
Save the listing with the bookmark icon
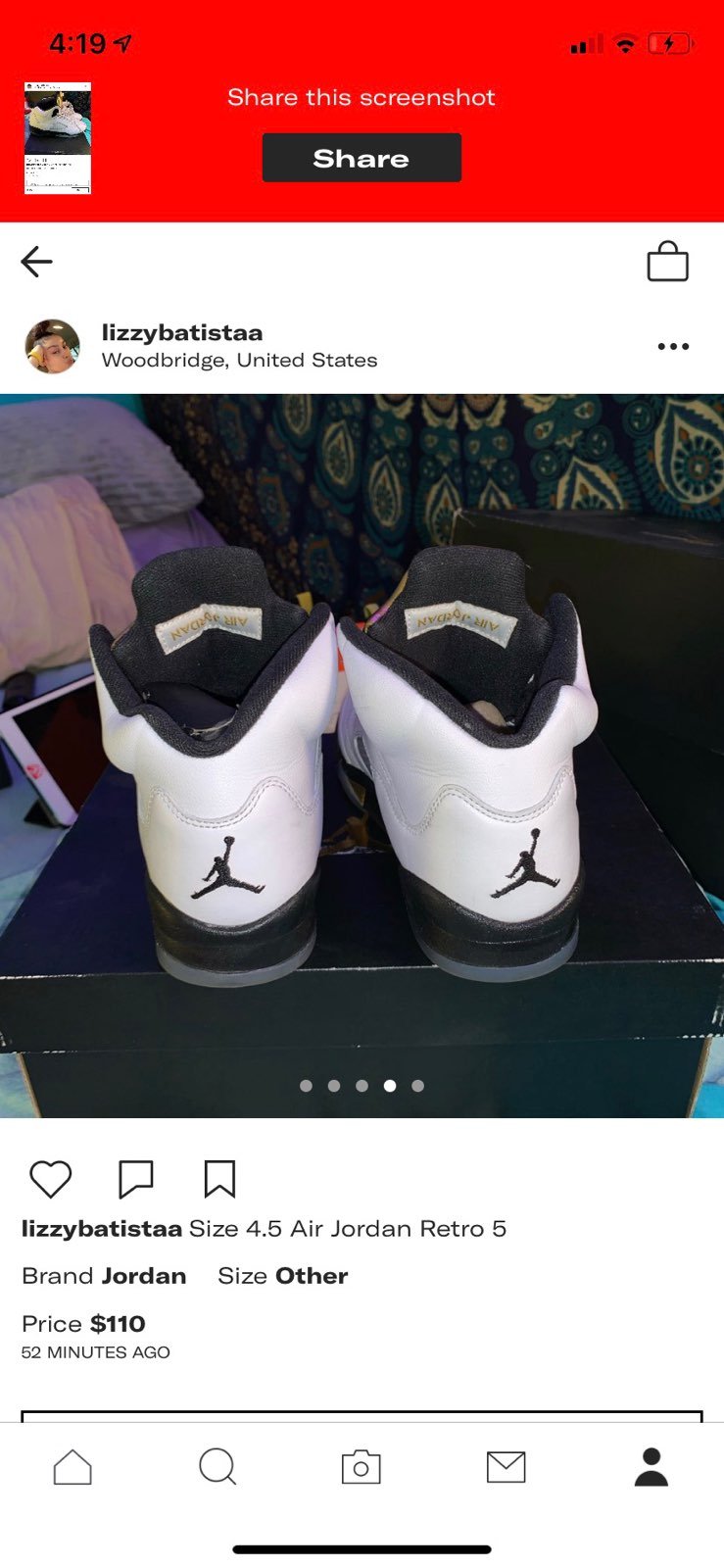(x=219, y=1179)
